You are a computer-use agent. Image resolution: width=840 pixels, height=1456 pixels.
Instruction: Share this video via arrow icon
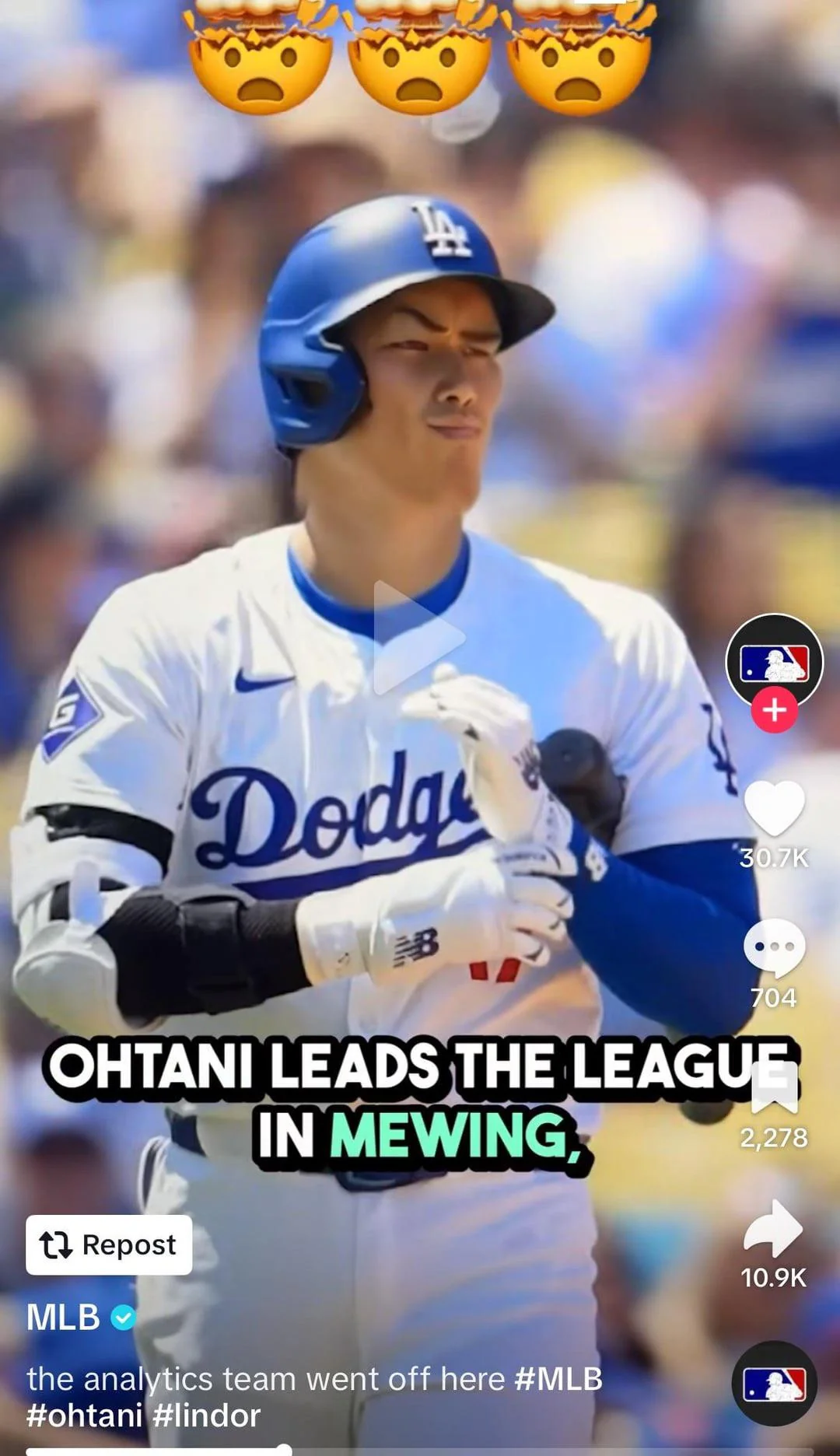point(774,1229)
